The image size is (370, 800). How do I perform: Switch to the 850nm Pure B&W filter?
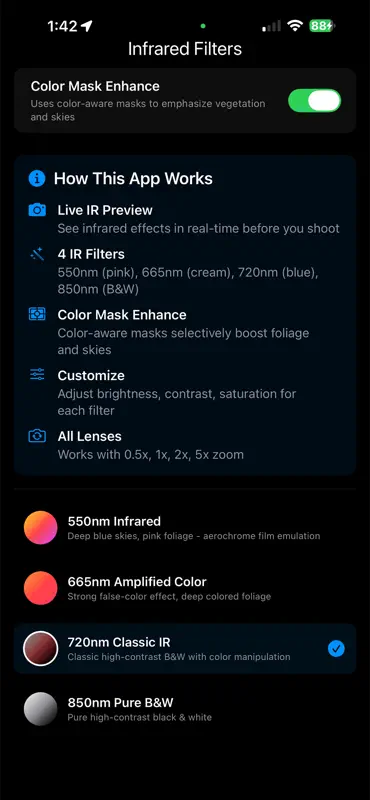click(x=185, y=709)
